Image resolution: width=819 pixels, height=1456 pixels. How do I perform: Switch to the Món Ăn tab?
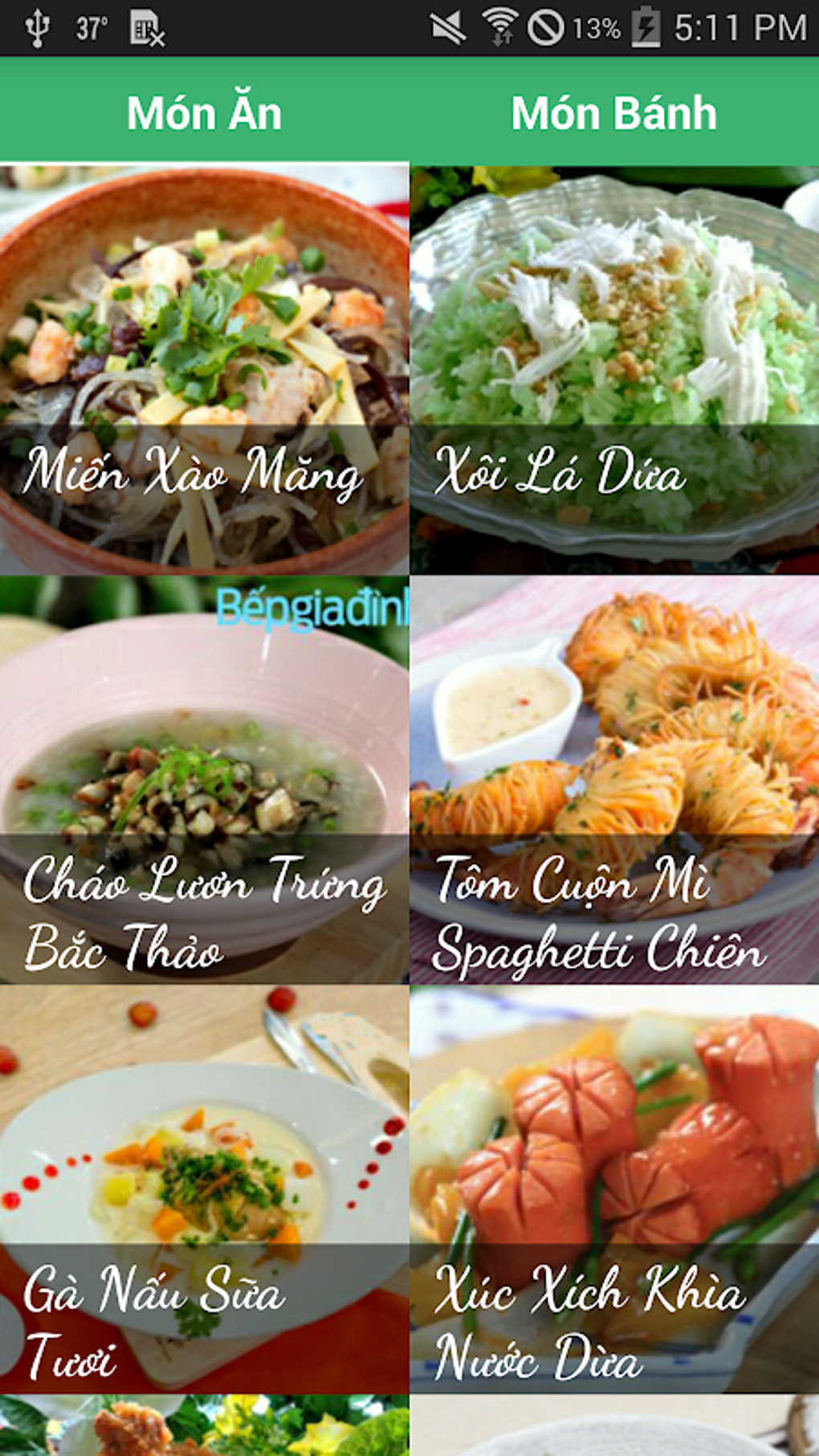tap(205, 111)
